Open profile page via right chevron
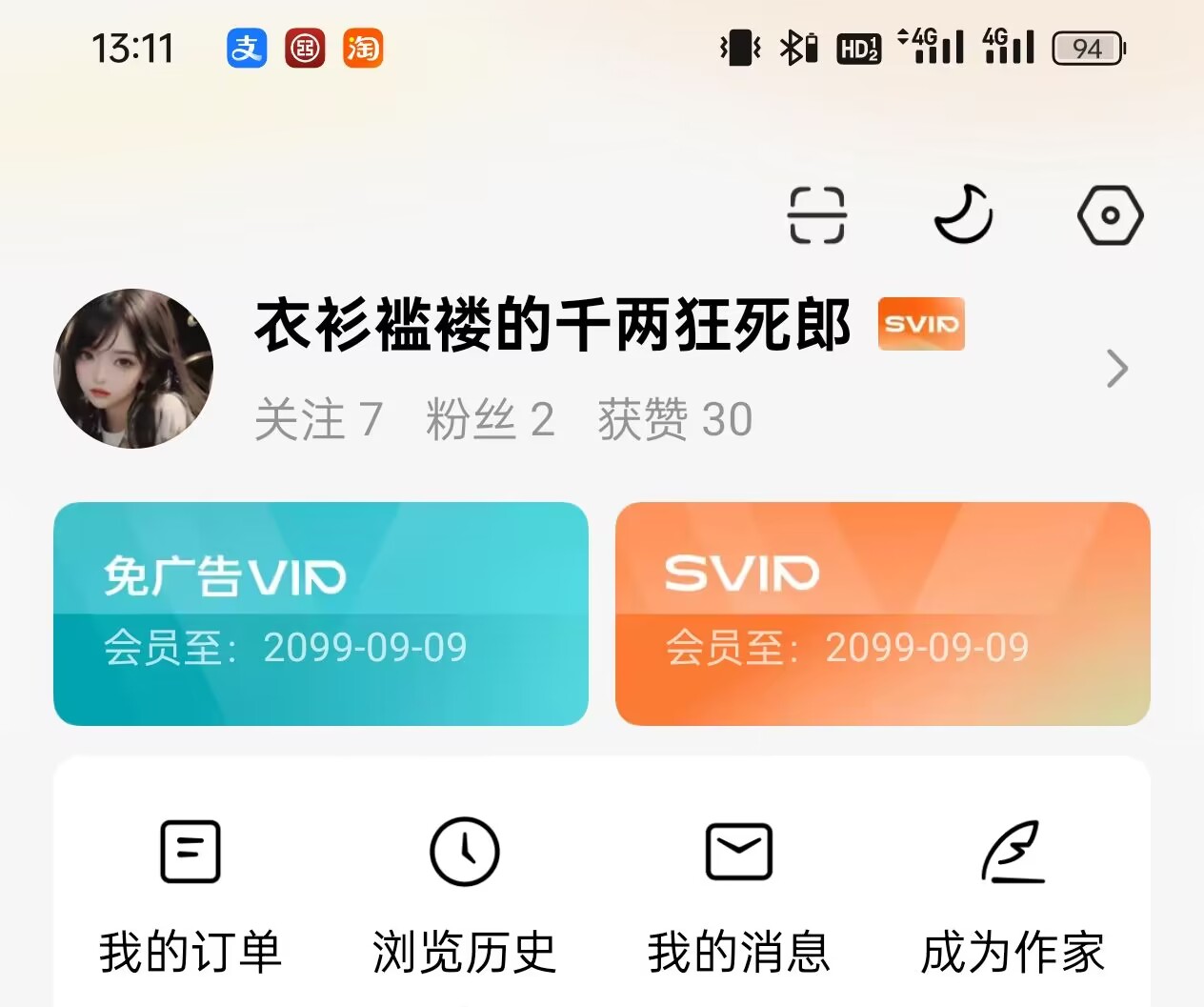 (1116, 369)
